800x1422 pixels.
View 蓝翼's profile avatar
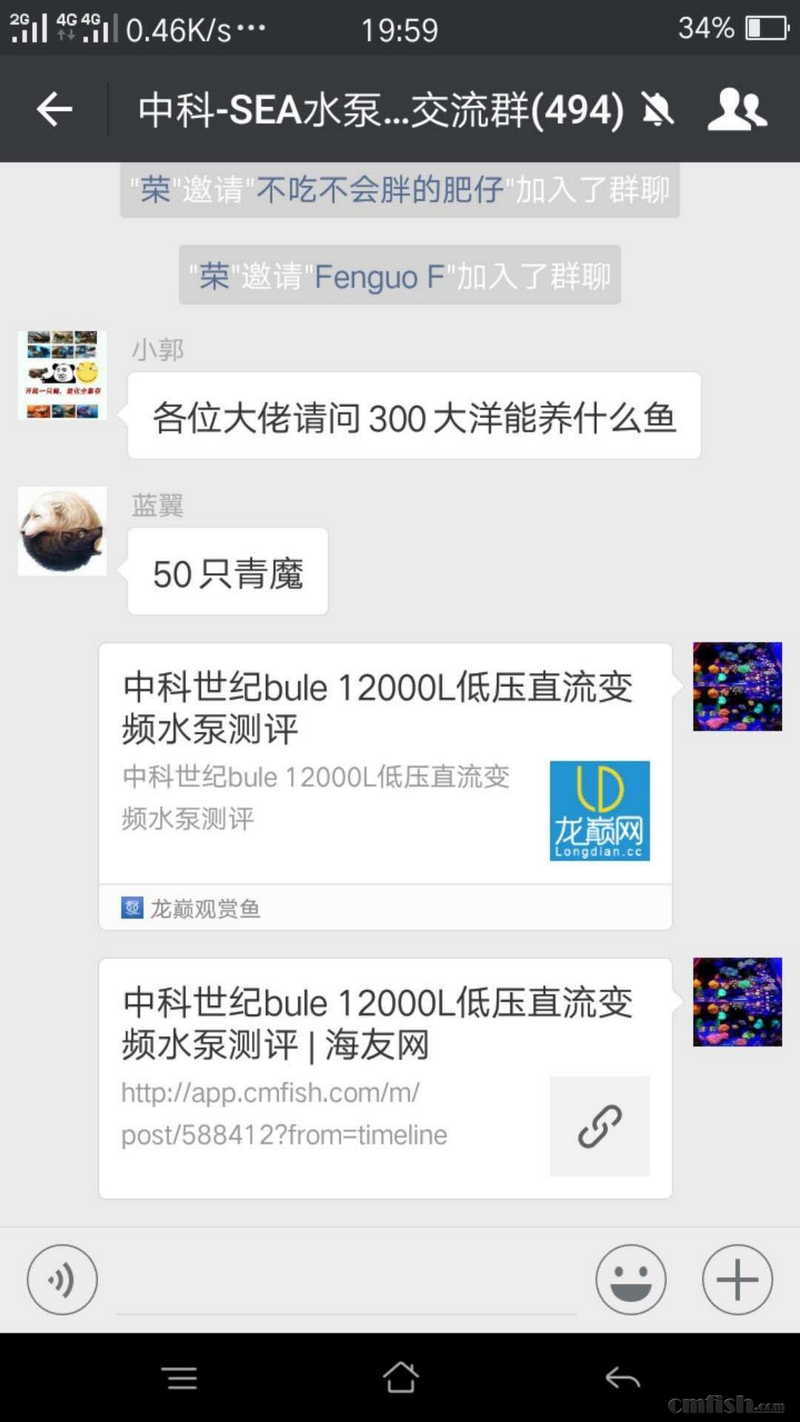(62, 531)
